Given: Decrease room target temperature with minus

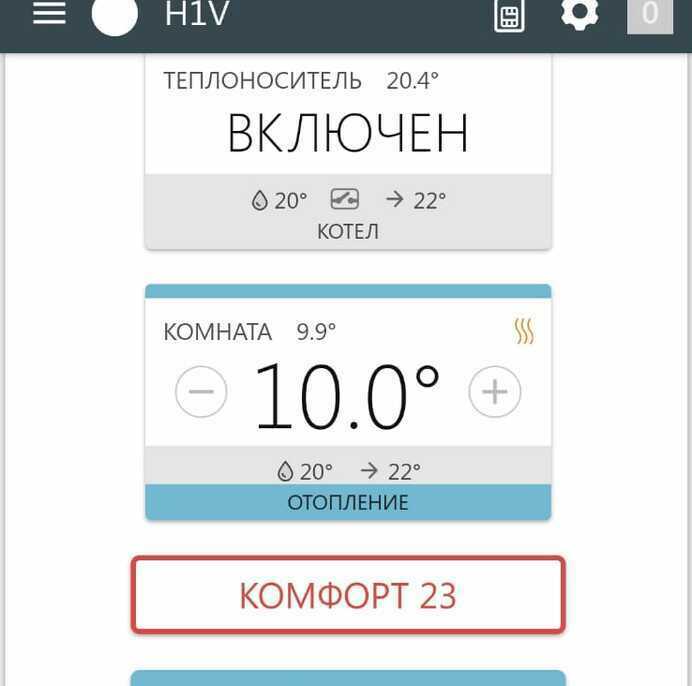Looking at the screenshot, I should pos(201,392).
